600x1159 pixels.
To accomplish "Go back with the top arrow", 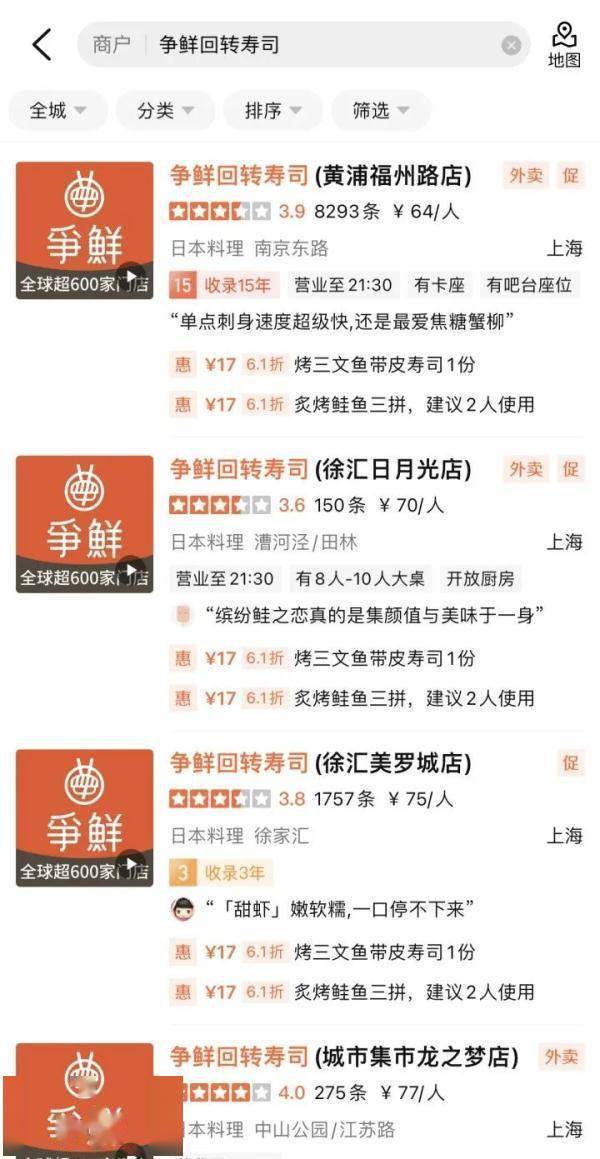I will point(41,45).
